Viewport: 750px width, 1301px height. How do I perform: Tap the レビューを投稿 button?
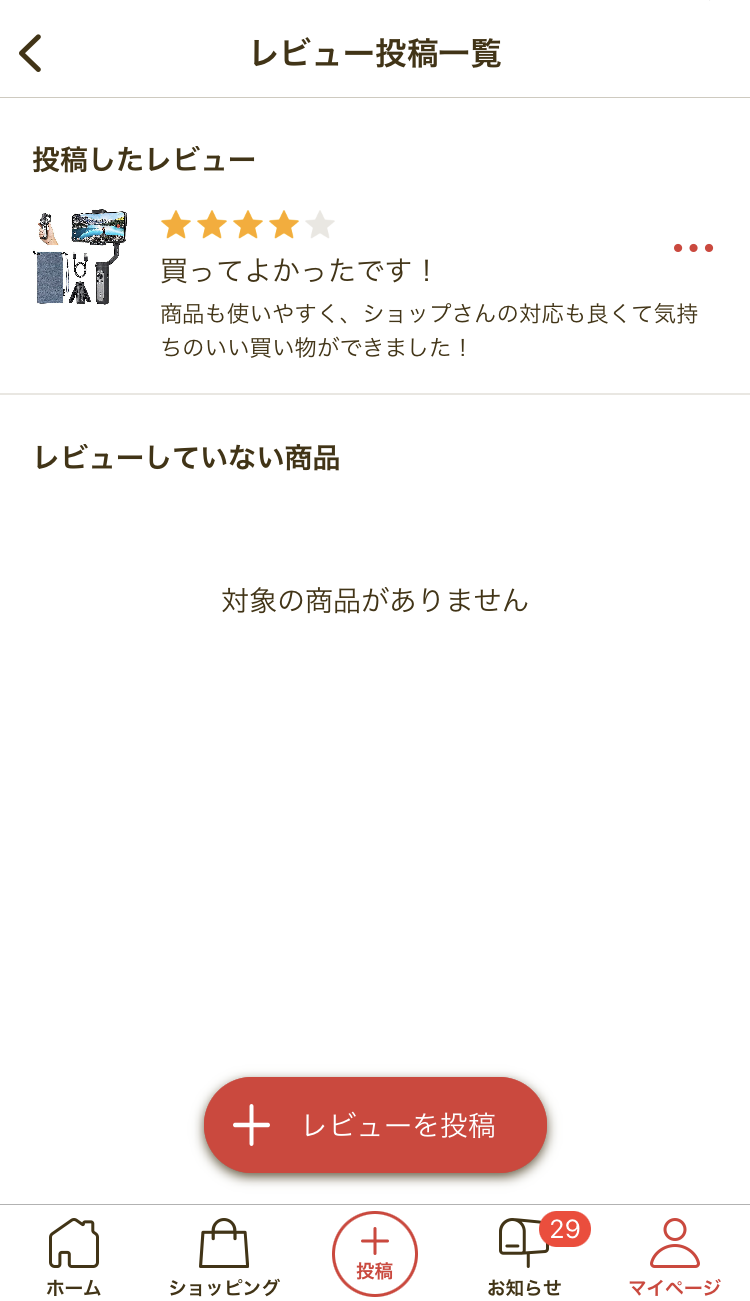375,1125
